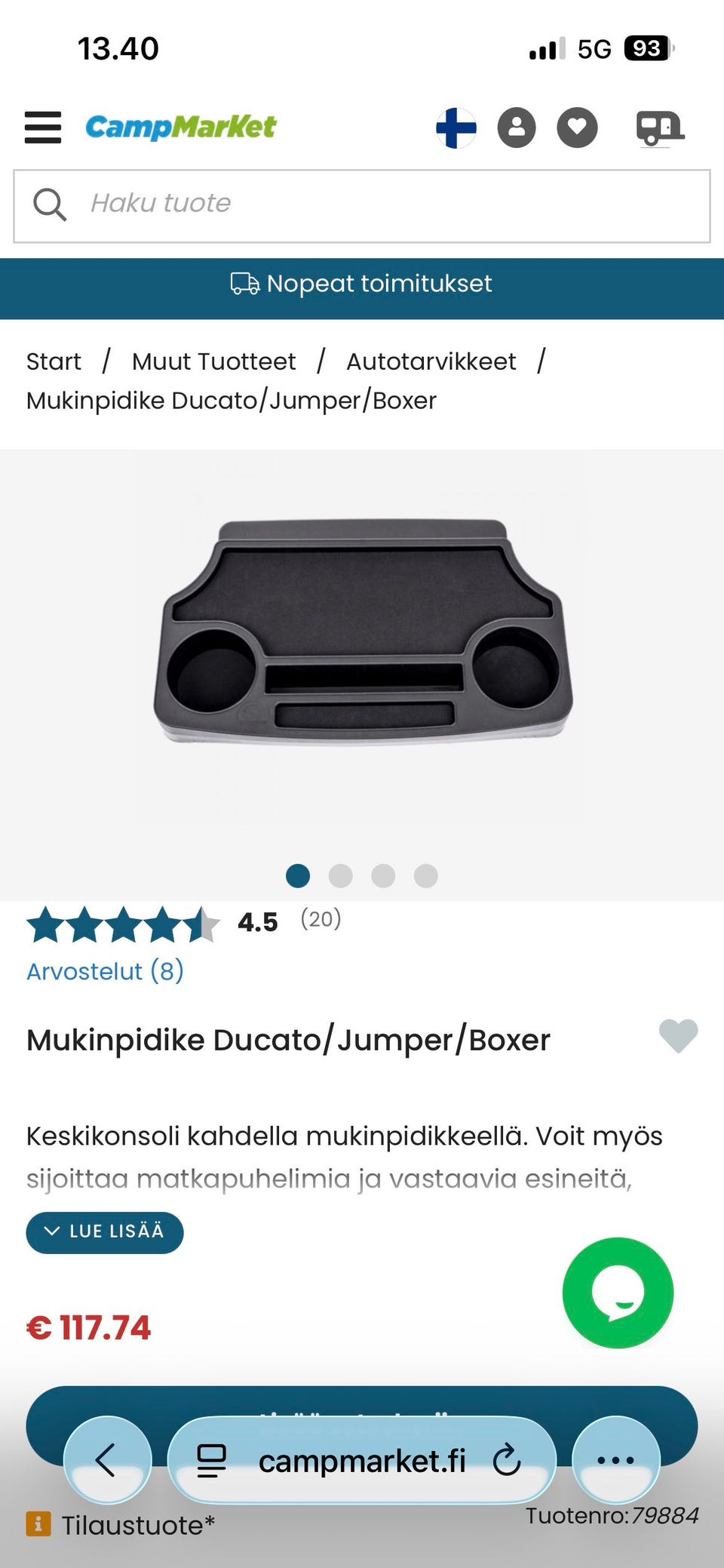
Task: Open the hamburger navigation menu
Action: [x=42, y=128]
